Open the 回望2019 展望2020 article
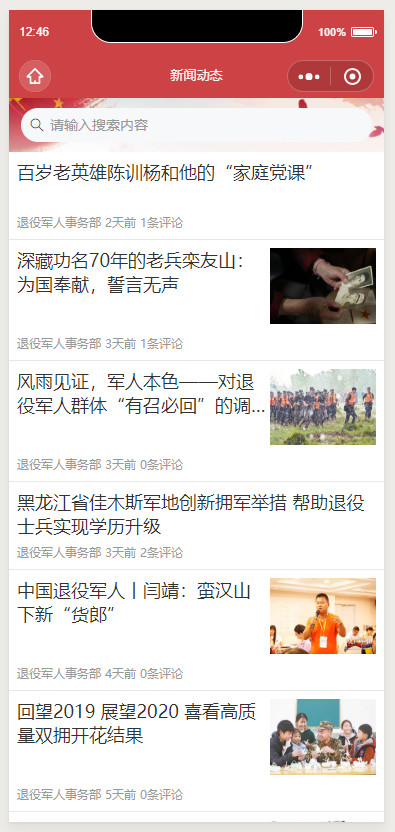Viewport: 395px width, 832px height. (196, 751)
